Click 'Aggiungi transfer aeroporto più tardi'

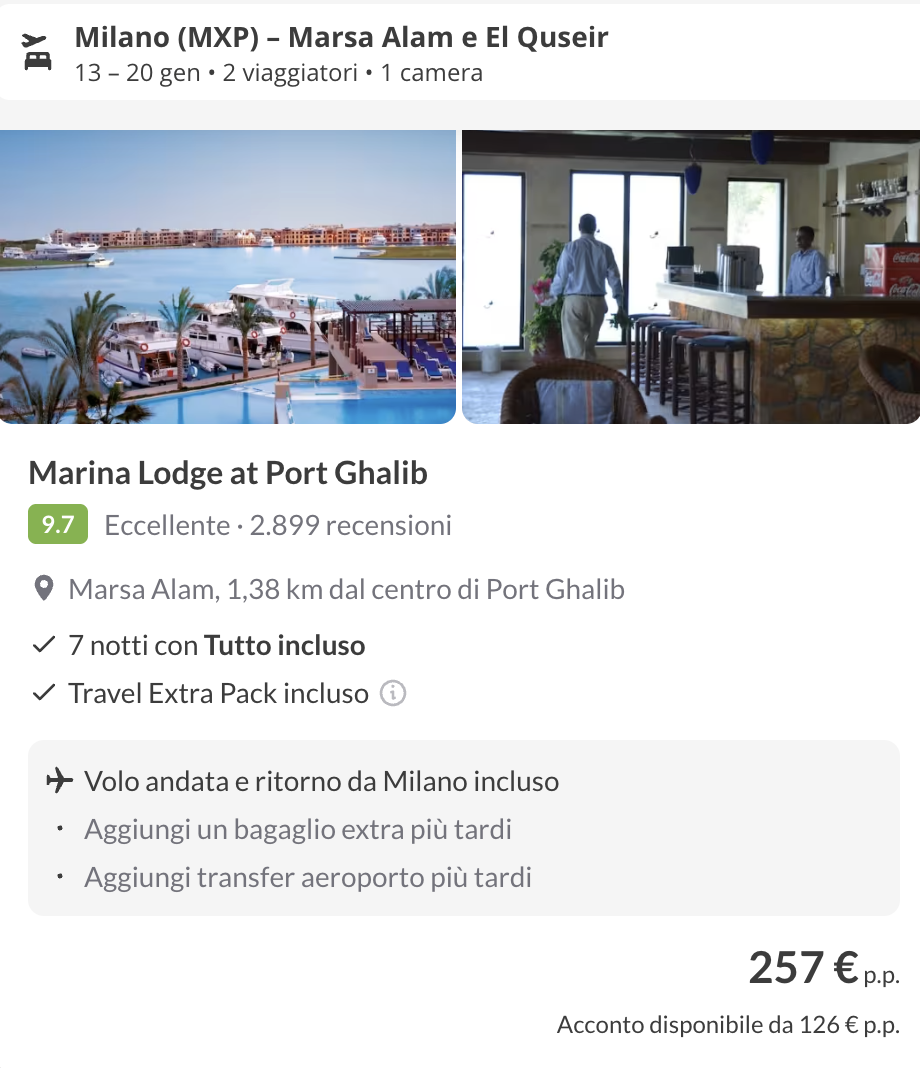pyautogui.click(x=305, y=877)
